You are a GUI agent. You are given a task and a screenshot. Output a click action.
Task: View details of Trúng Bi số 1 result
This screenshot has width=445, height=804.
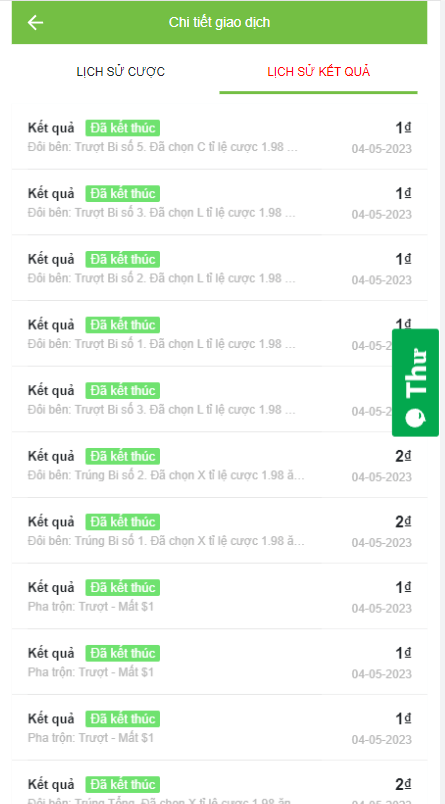point(219,531)
